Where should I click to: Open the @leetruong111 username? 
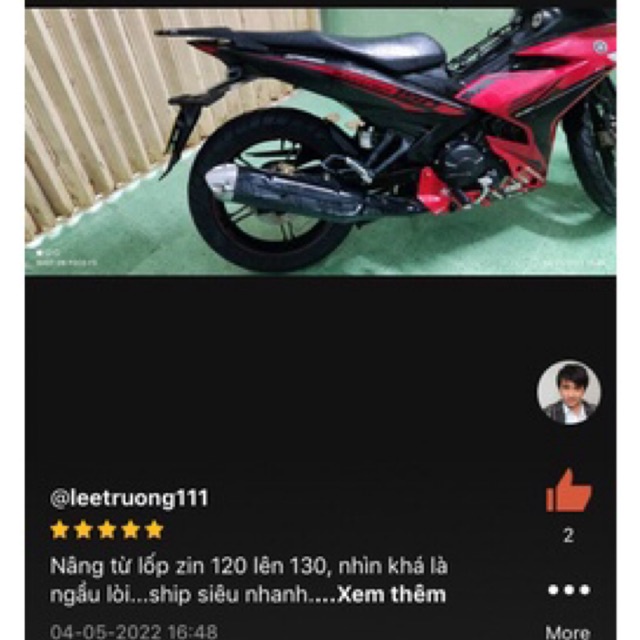(129, 498)
